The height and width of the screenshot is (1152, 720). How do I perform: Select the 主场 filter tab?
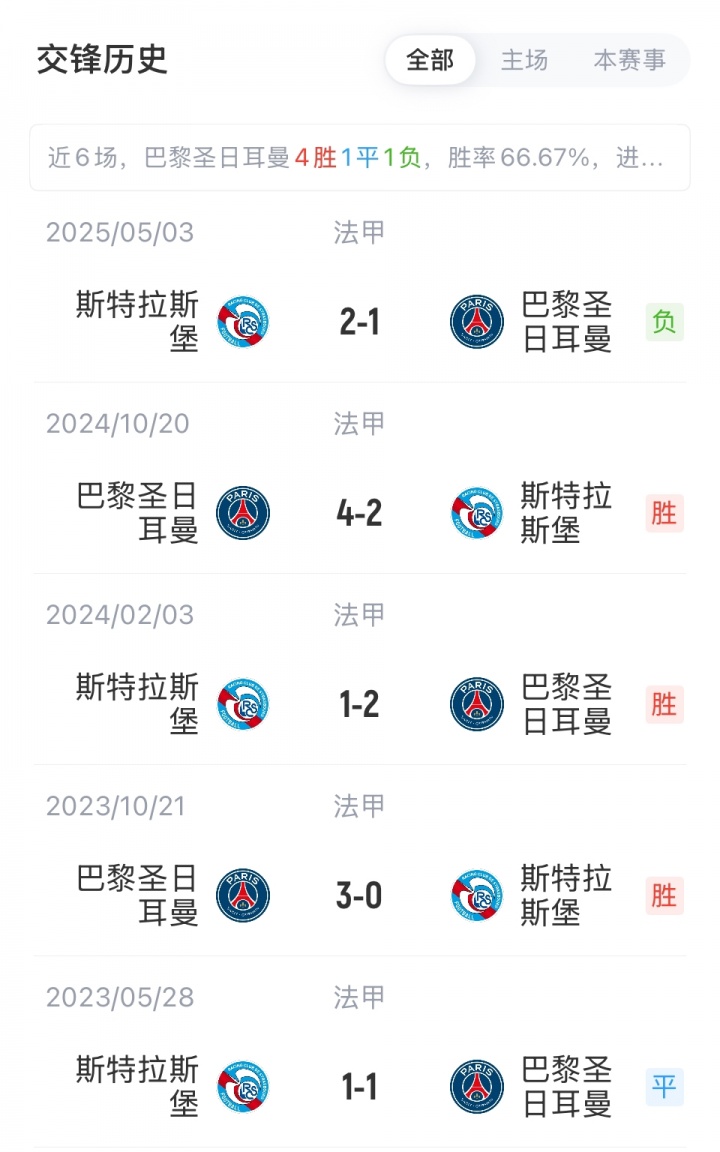[524, 60]
